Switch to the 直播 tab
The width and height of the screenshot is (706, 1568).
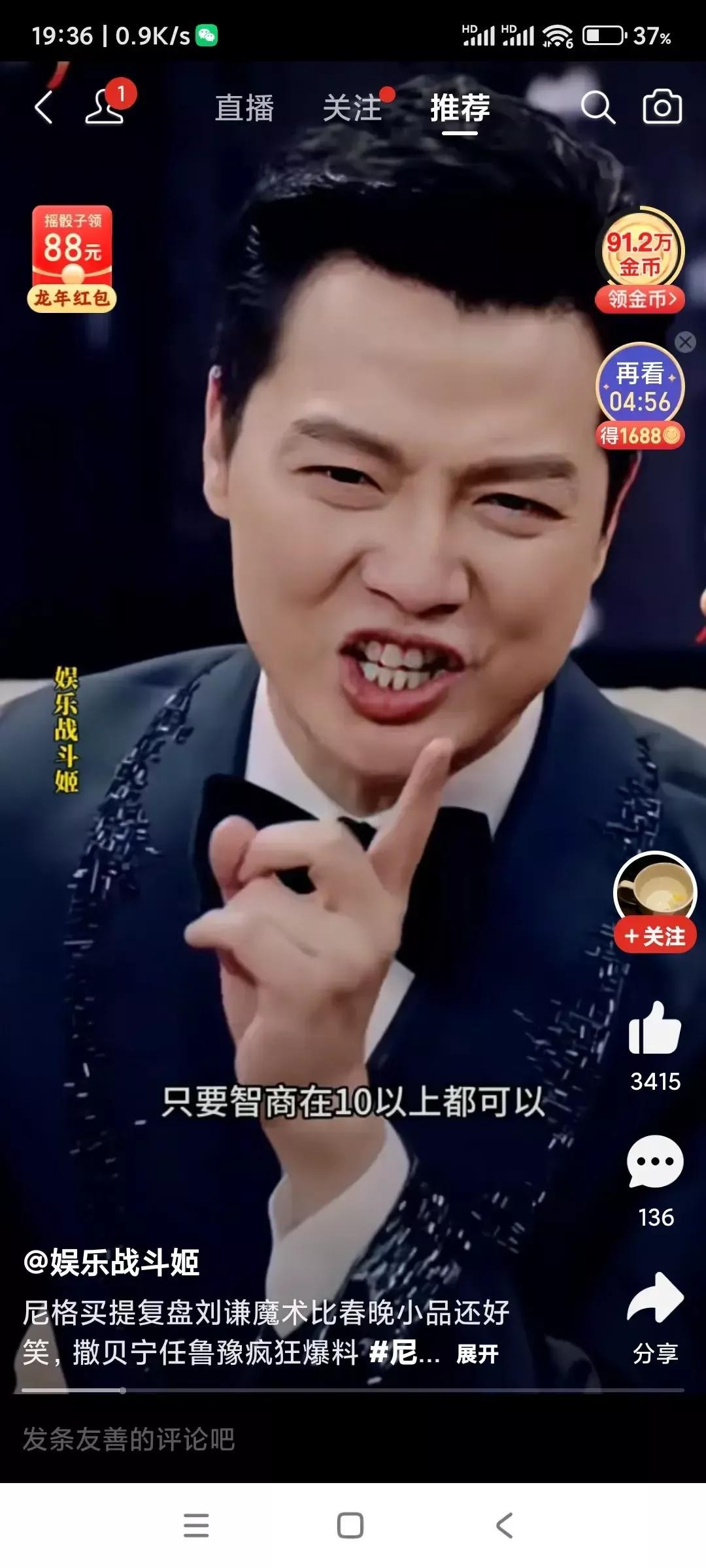click(x=244, y=108)
